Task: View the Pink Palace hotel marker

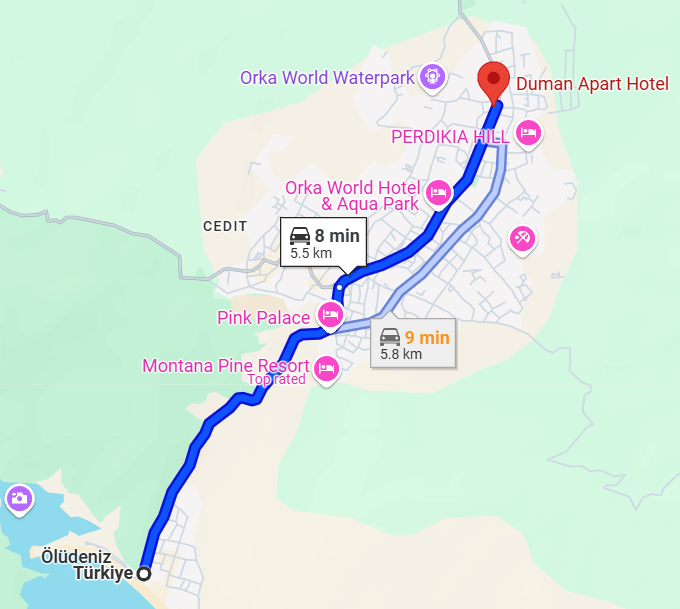Action: [330, 316]
